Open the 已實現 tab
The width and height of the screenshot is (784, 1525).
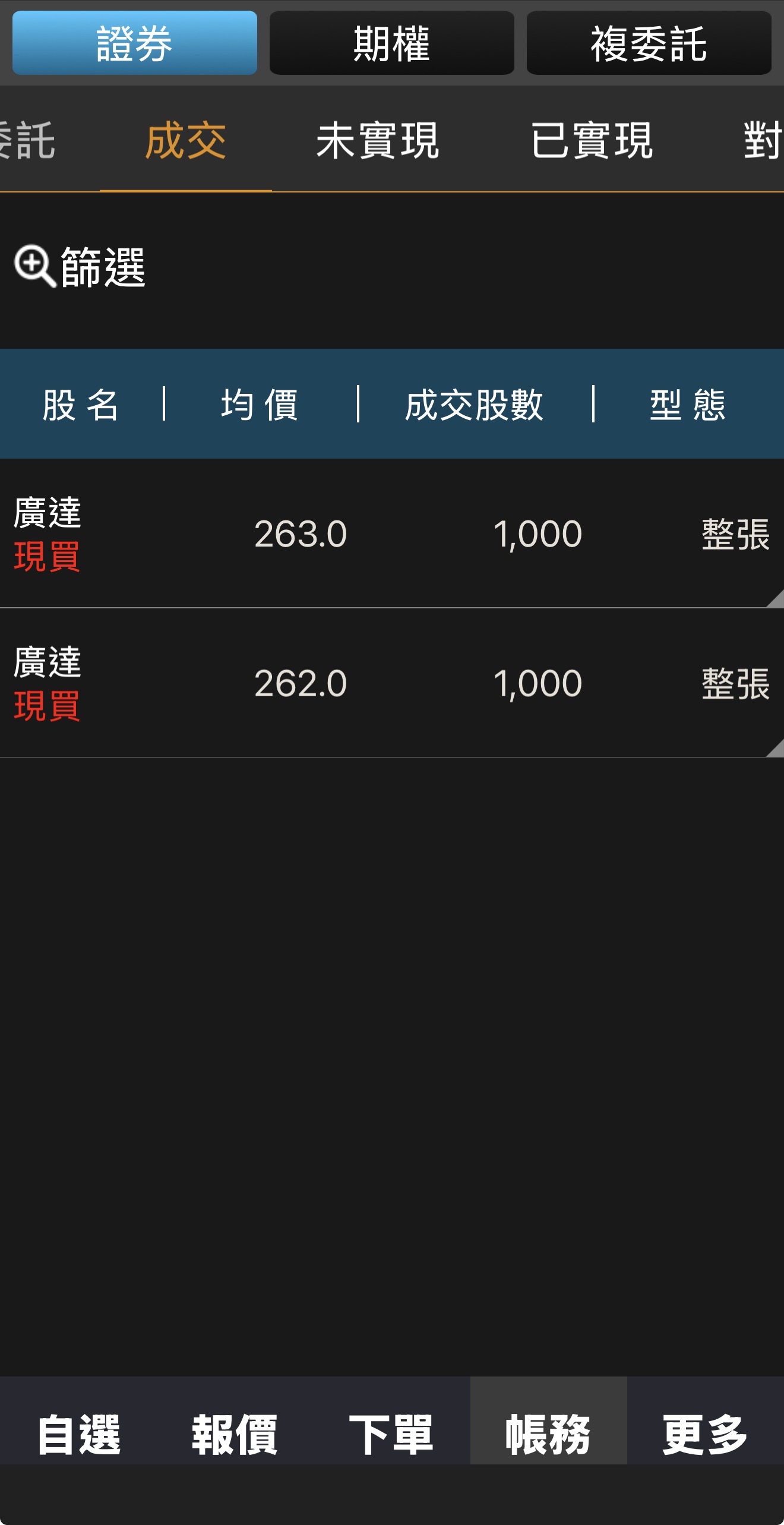coord(592,141)
